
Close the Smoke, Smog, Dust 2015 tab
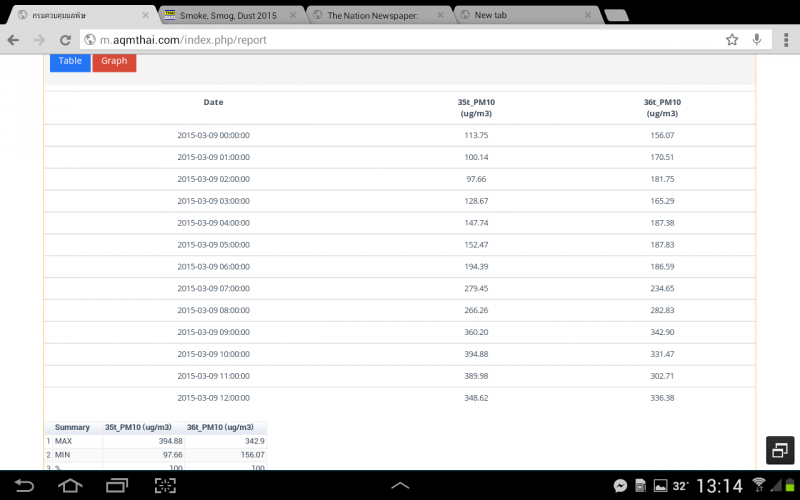[x=293, y=15]
